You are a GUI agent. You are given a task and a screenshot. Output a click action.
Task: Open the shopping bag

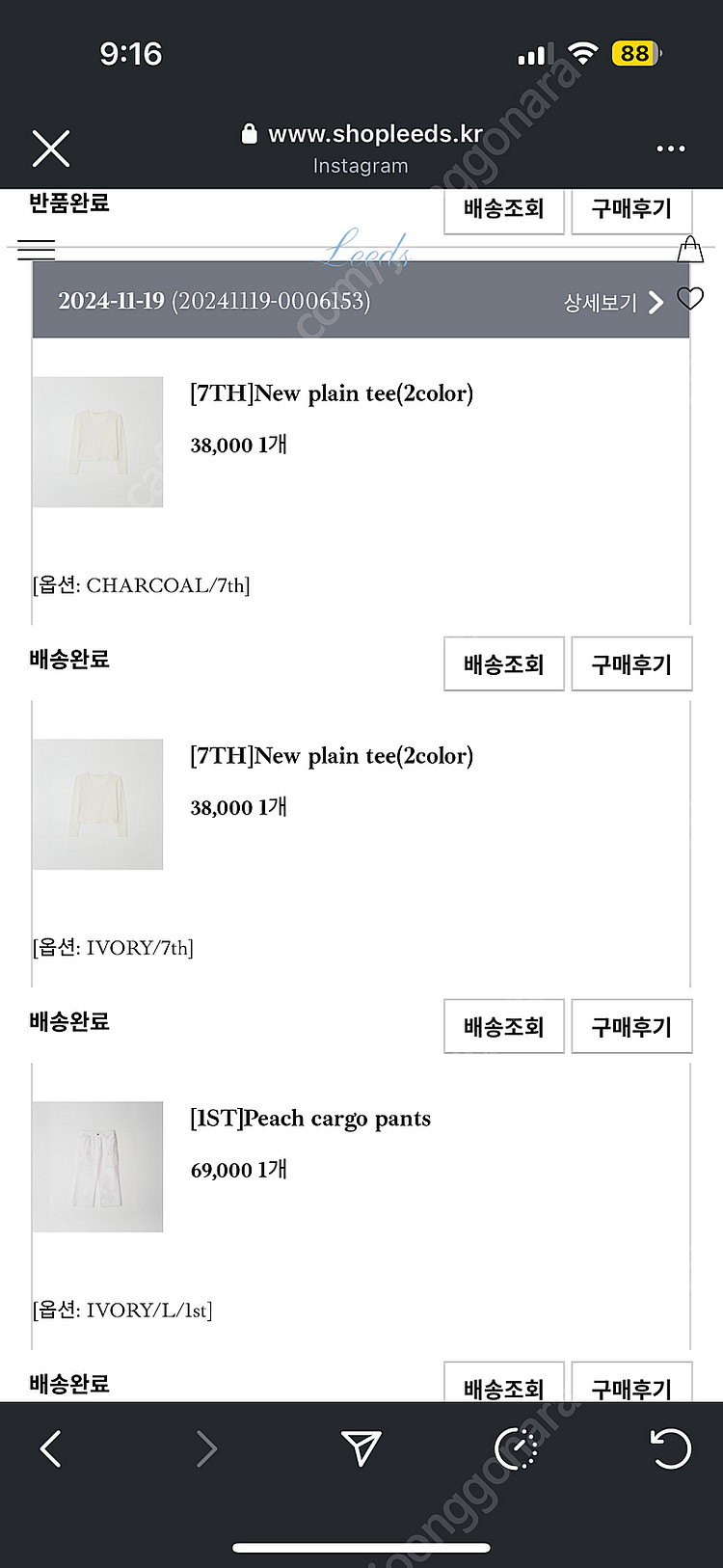click(689, 249)
